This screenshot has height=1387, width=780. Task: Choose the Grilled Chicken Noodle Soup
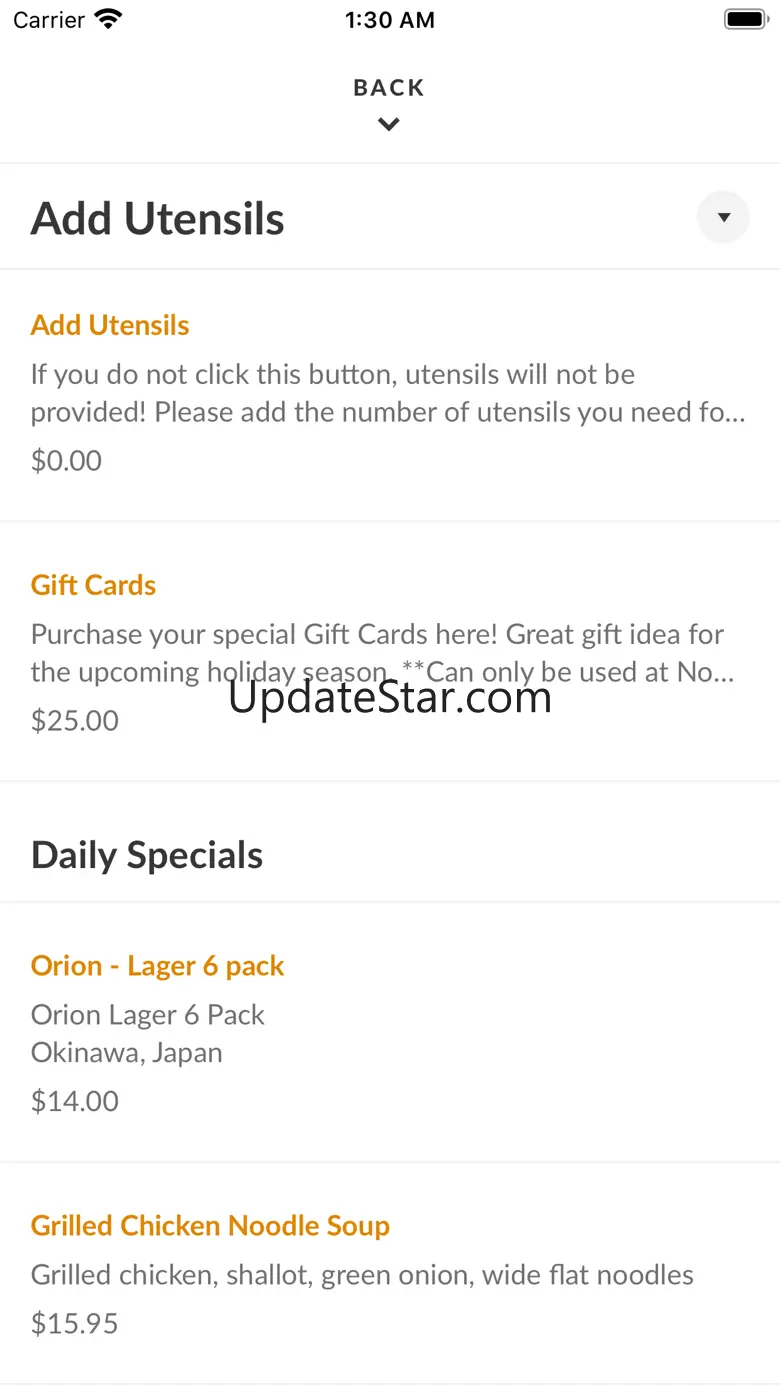pyautogui.click(x=390, y=1274)
